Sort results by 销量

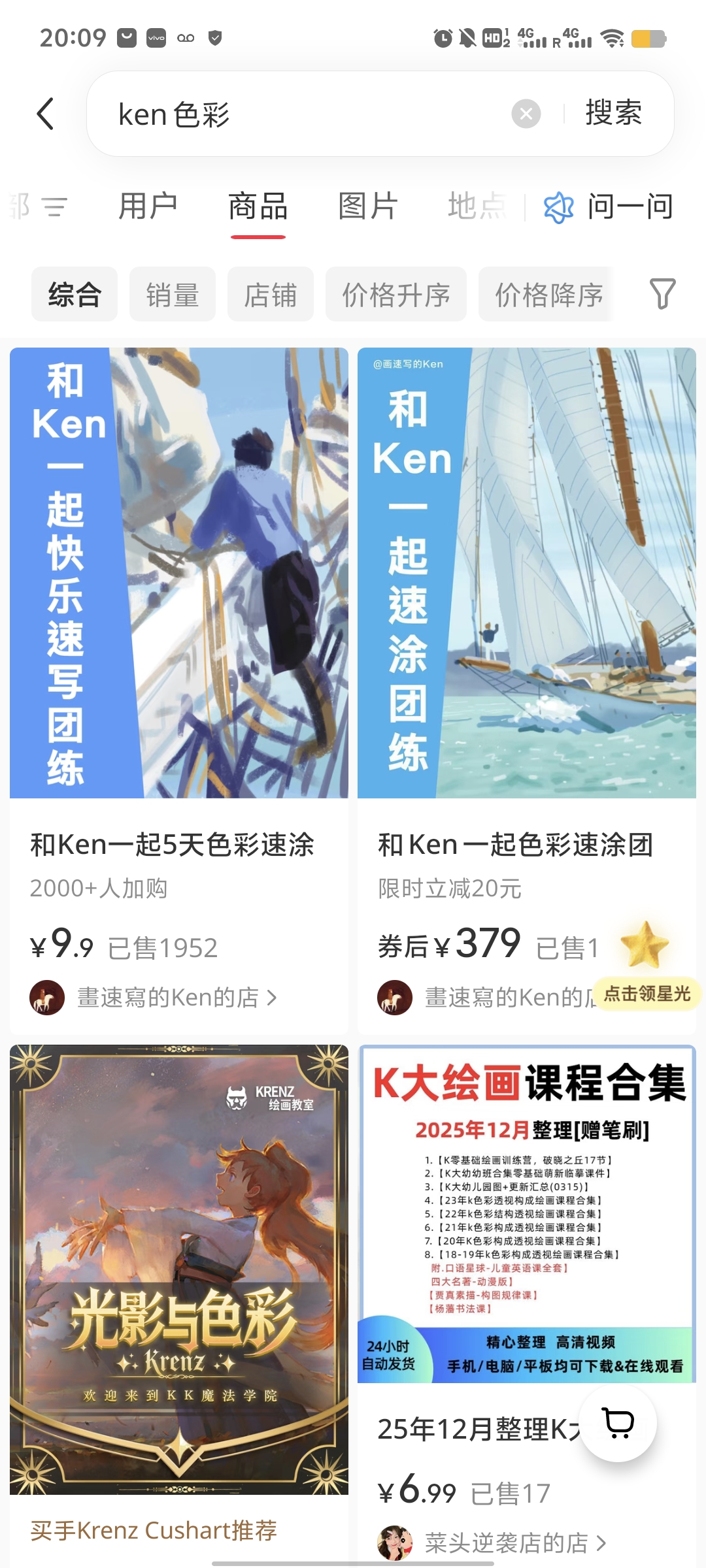[173, 295]
